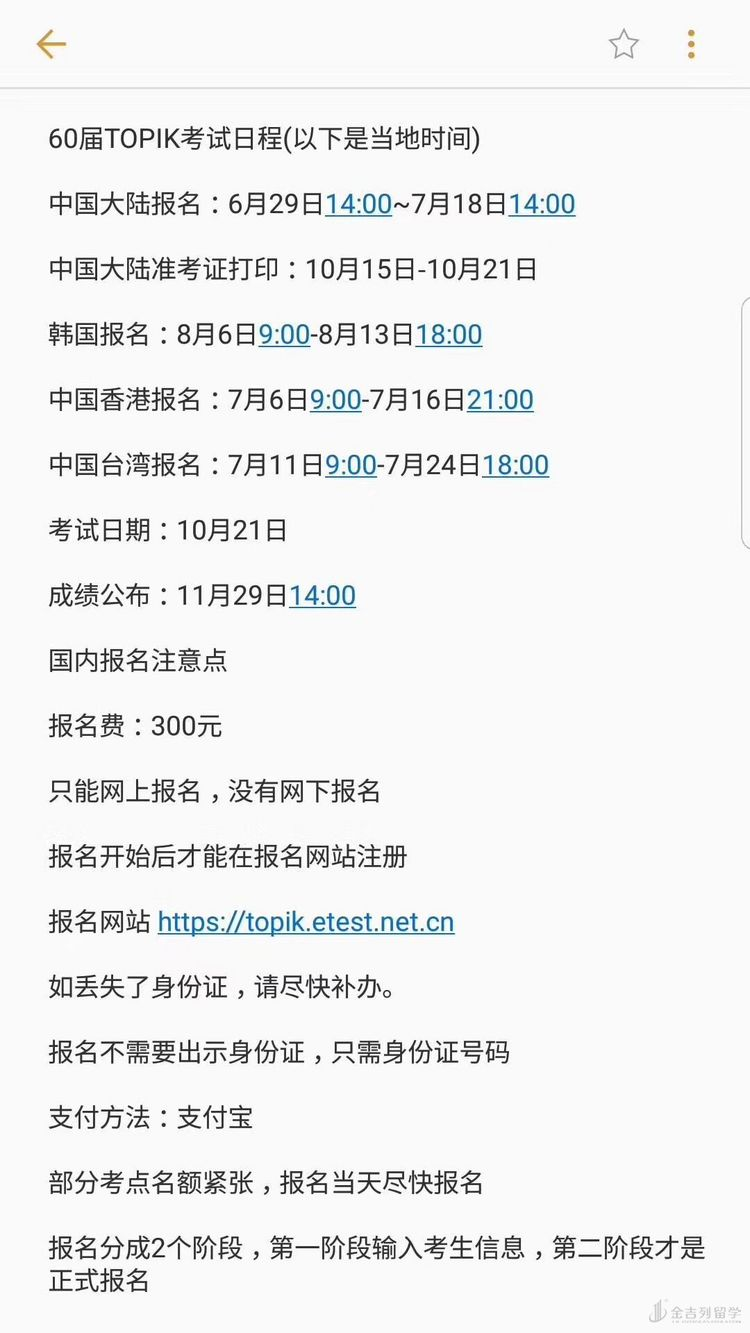The width and height of the screenshot is (750, 1333).
Task: Tap the 9:00 link after 7月6日
Action: [x=335, y=399]
